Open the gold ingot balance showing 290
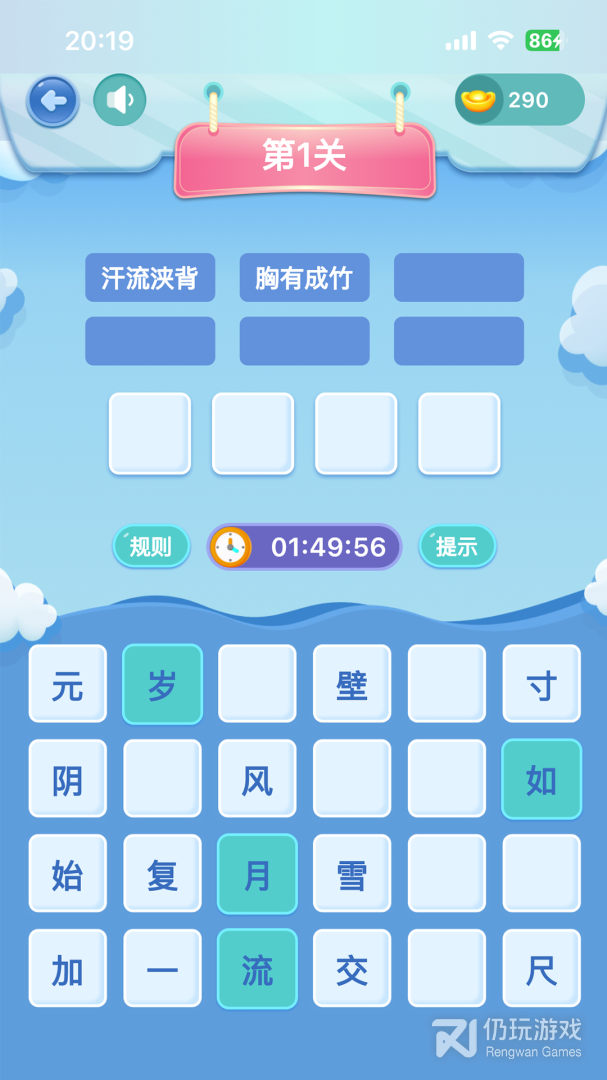 [x=519, y=100]
